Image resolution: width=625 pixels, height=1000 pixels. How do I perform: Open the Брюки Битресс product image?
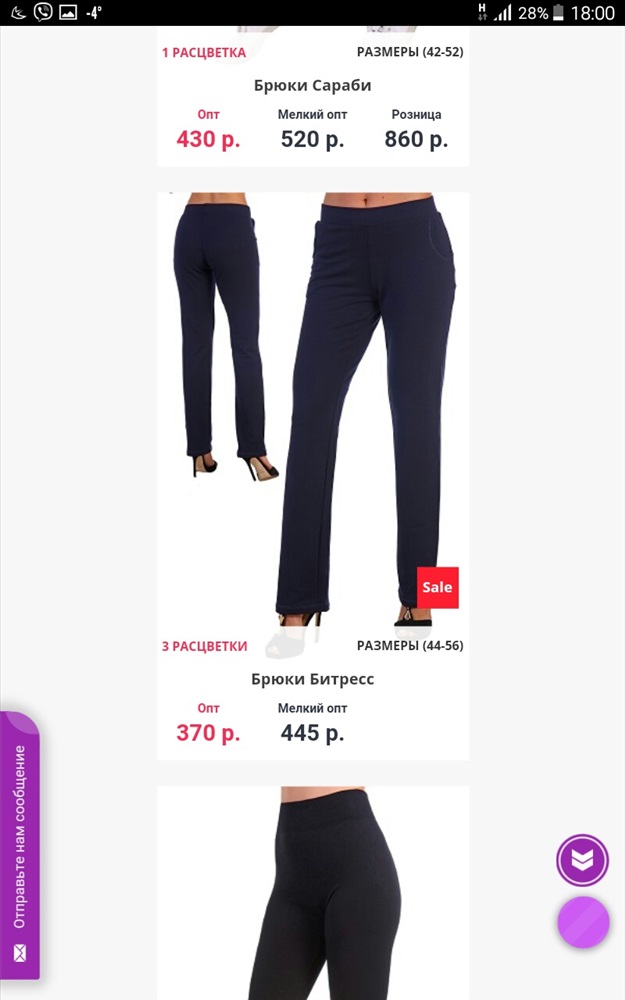point(312,411)
